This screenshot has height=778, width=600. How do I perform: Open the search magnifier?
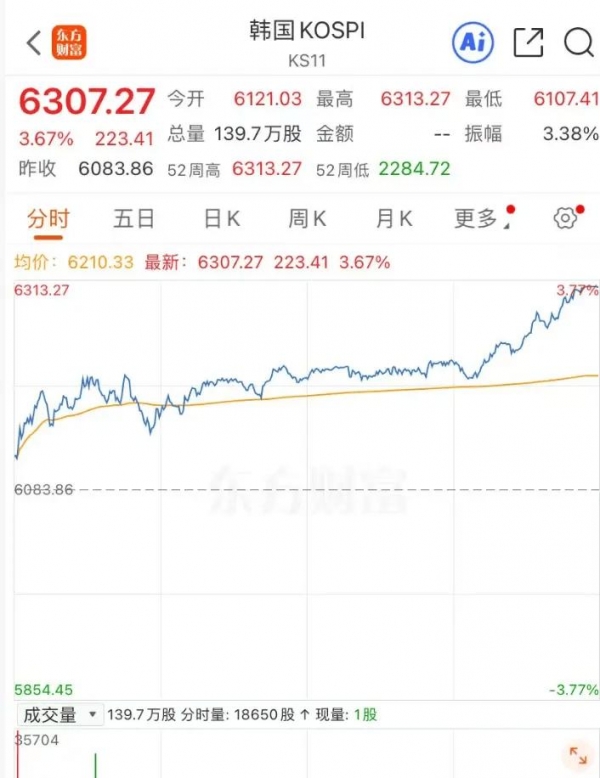pos(578,42)
